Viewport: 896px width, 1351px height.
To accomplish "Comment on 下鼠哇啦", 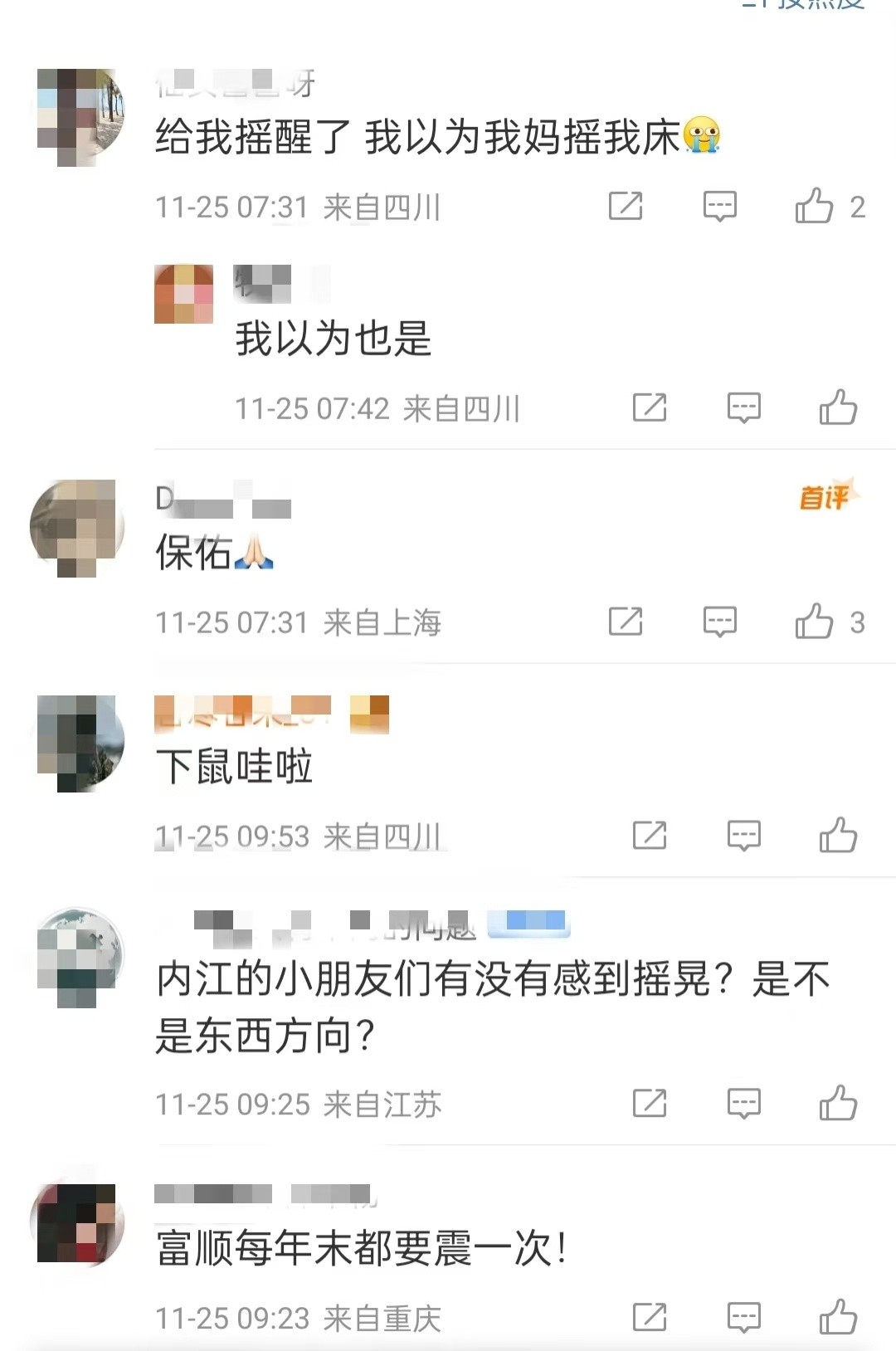I will coord(743,836).
